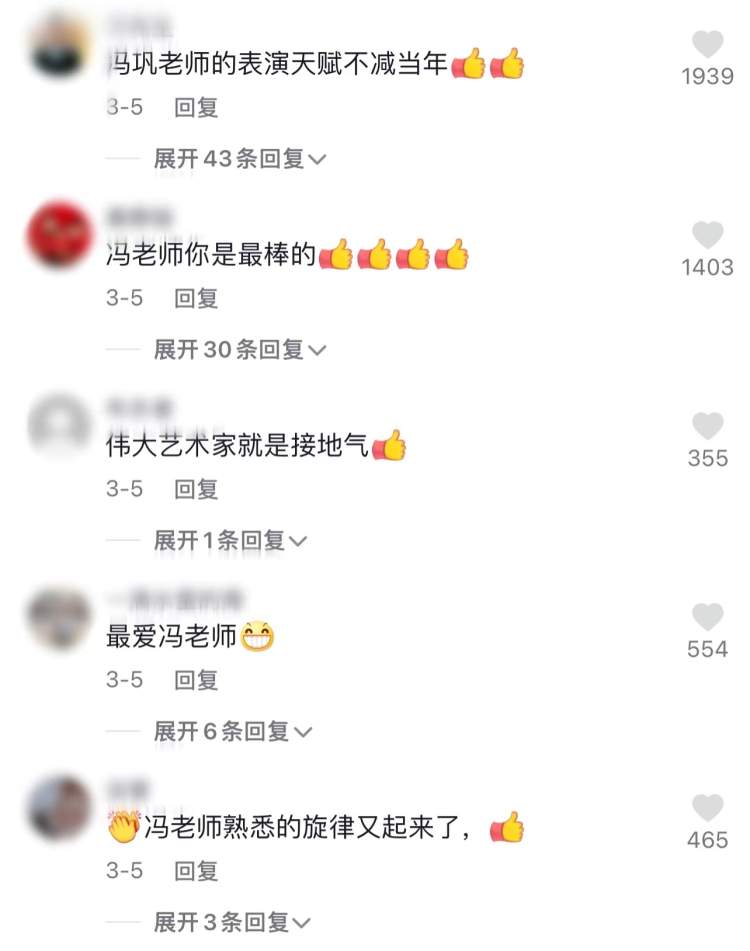This screenshot has width=750, height=951.
Task: Reply to 冯巩老师的表演天赋不减当年 comment
Action: coord(196,108)
